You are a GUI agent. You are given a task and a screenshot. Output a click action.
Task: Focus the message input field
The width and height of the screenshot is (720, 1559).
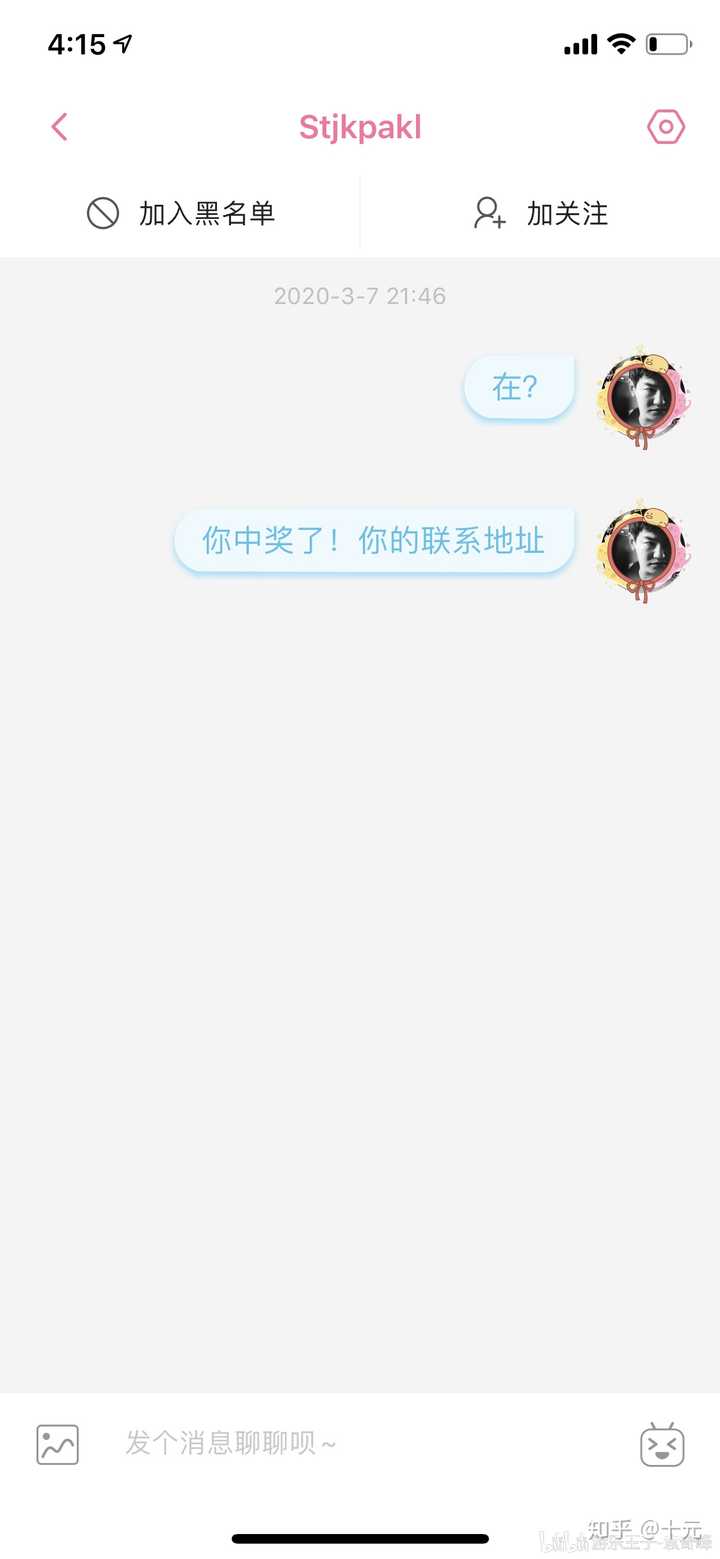pyautogui.click(x=360, y=1443)
